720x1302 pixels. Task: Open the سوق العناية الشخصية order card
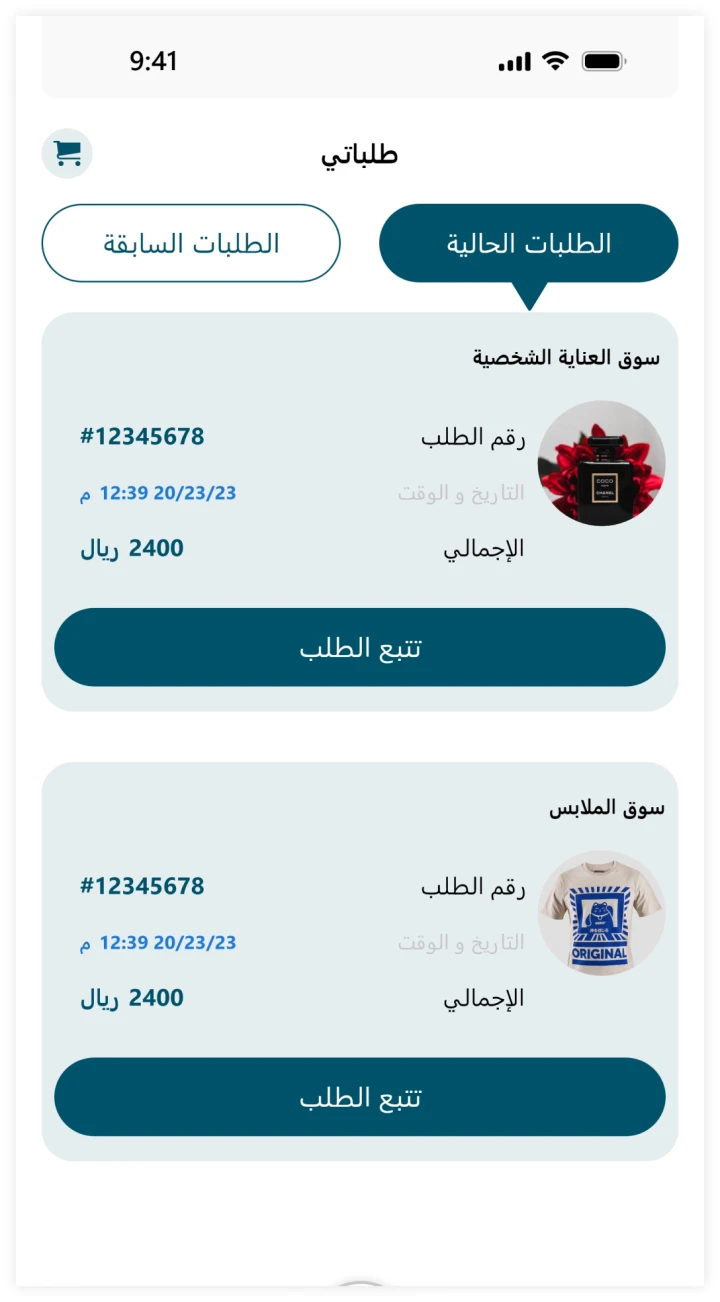point(359,470)
